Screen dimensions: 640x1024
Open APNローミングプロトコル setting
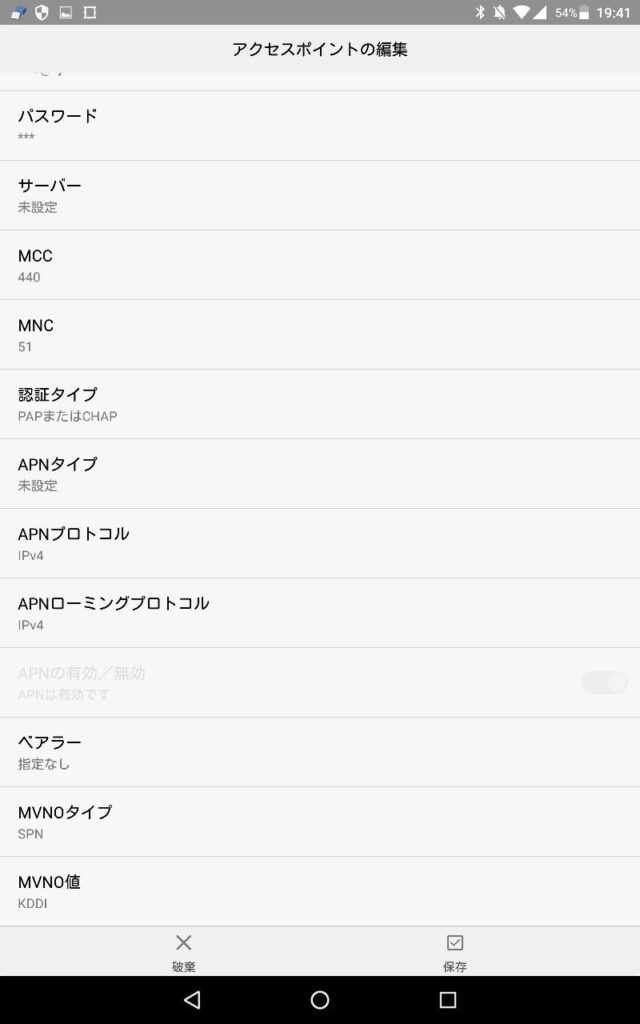point(320,613)
